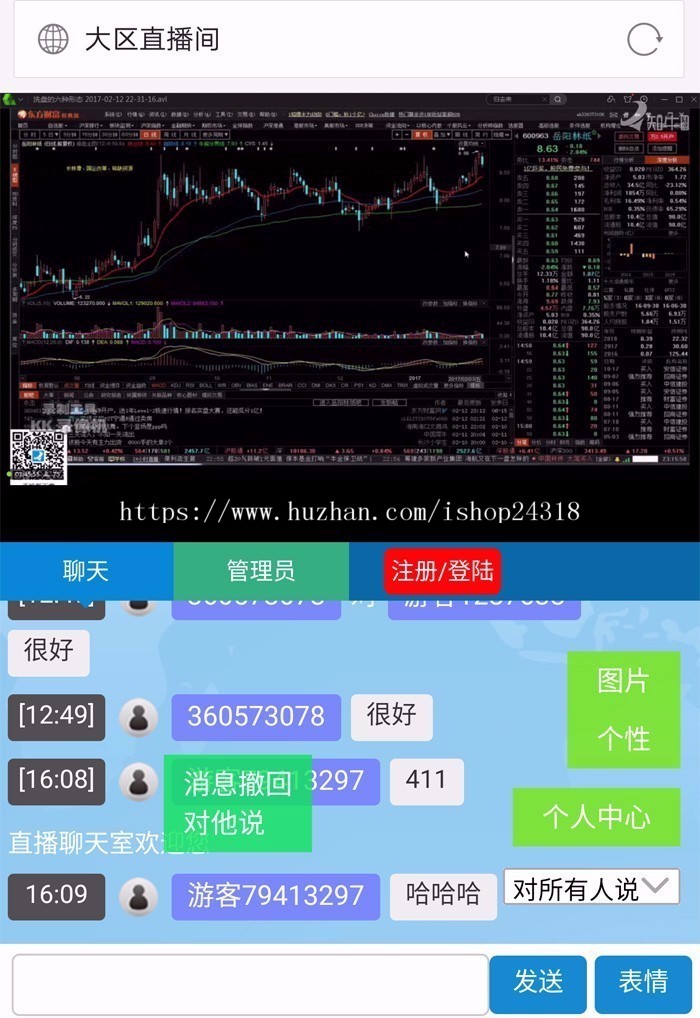Expand the 对所有人说 dropdown
This screenshot has width=700, height=1018.
pyautogui.click(x=591, y=888)
